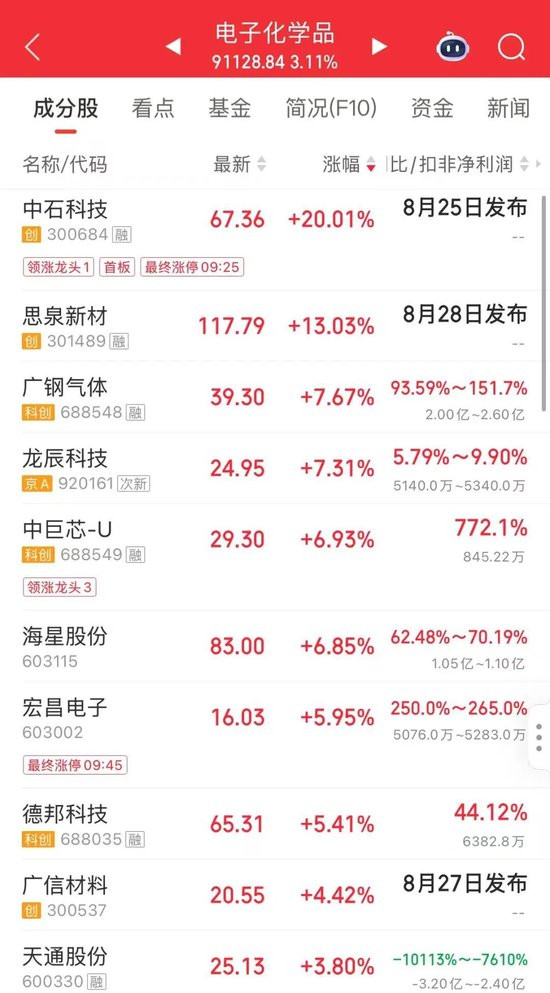Open the 新闻 tab
The height and width of the screenshot is (993, 550).
tap(508, 108)
